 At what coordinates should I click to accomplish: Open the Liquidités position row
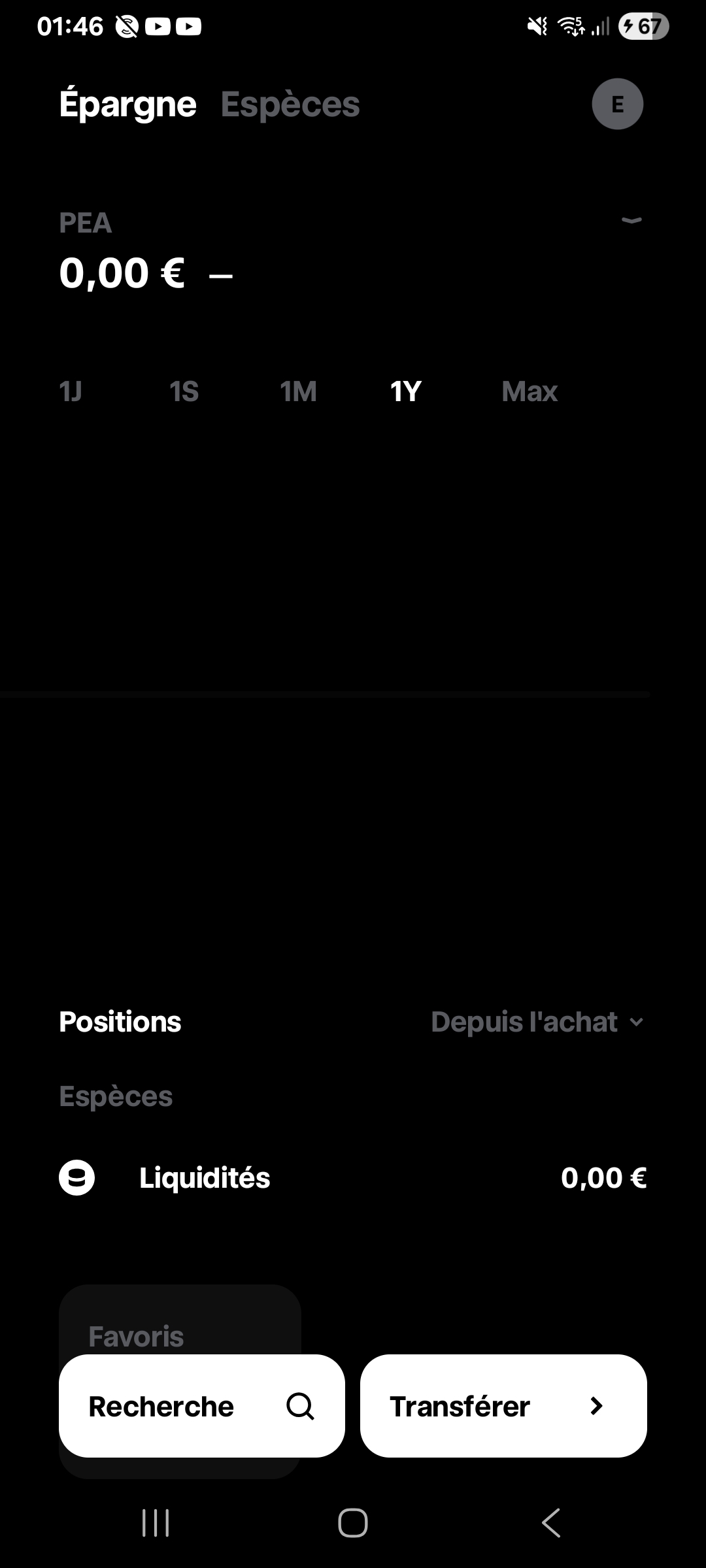(353, 1177)
